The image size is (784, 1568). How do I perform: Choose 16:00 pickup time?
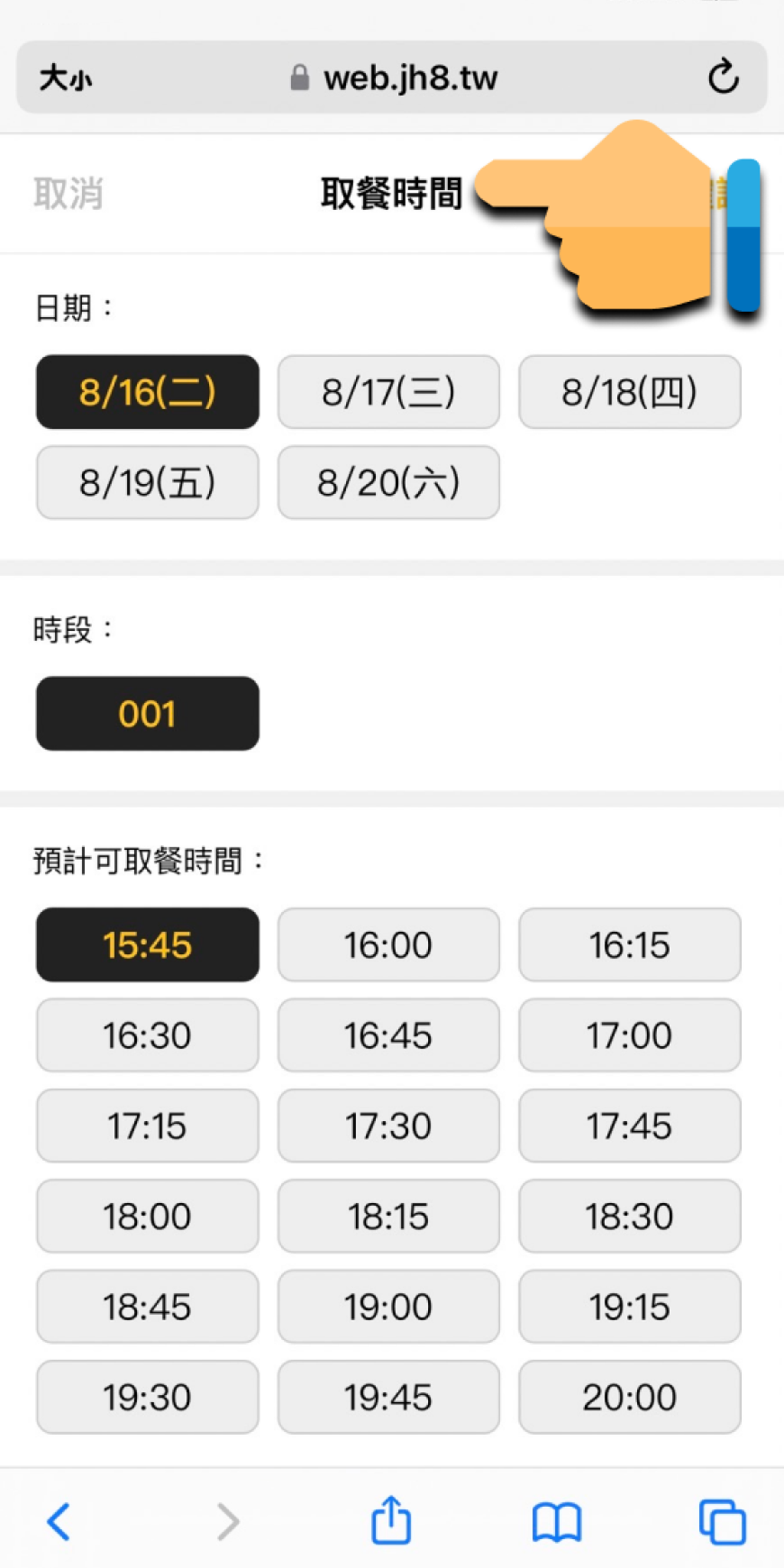tap(388, 944)
